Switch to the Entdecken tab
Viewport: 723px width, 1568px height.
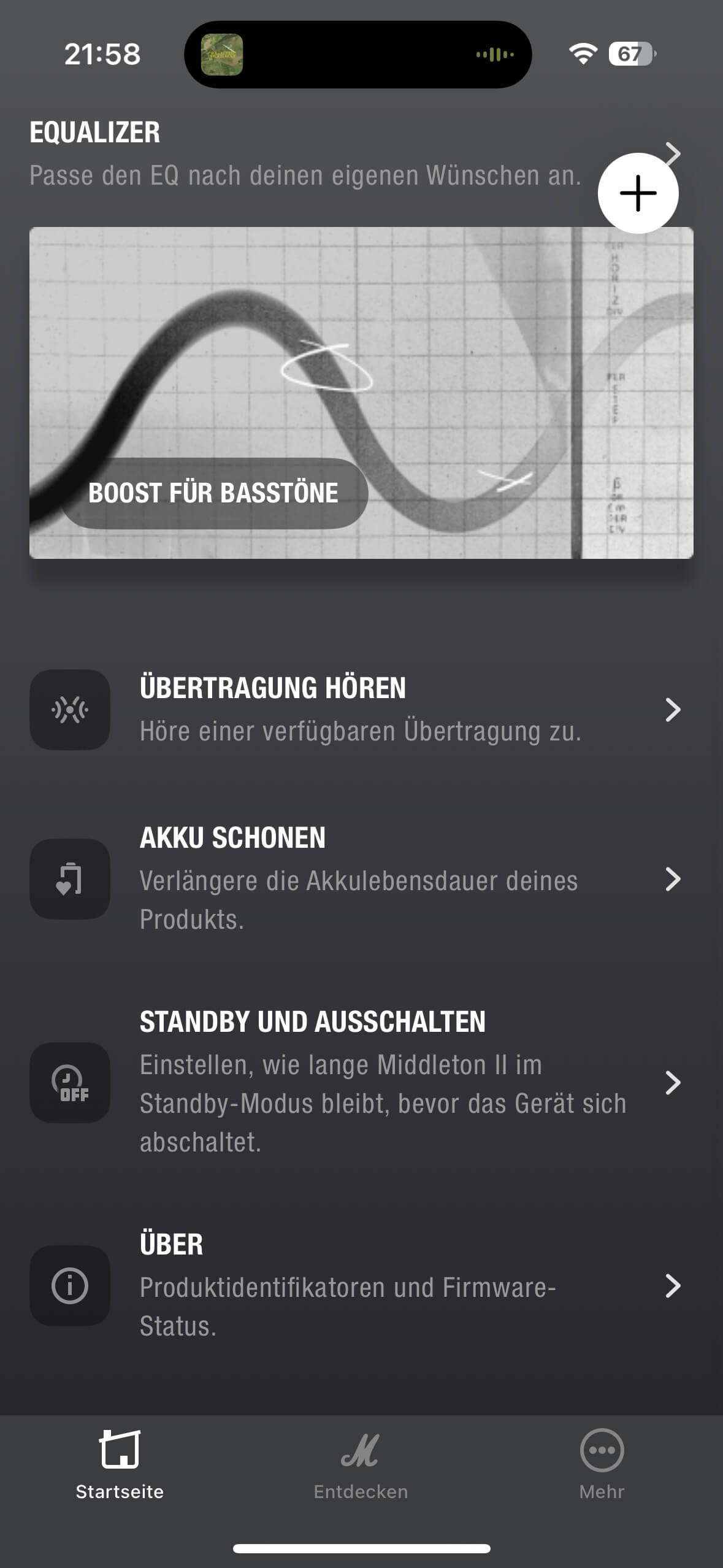[361, 1465]
